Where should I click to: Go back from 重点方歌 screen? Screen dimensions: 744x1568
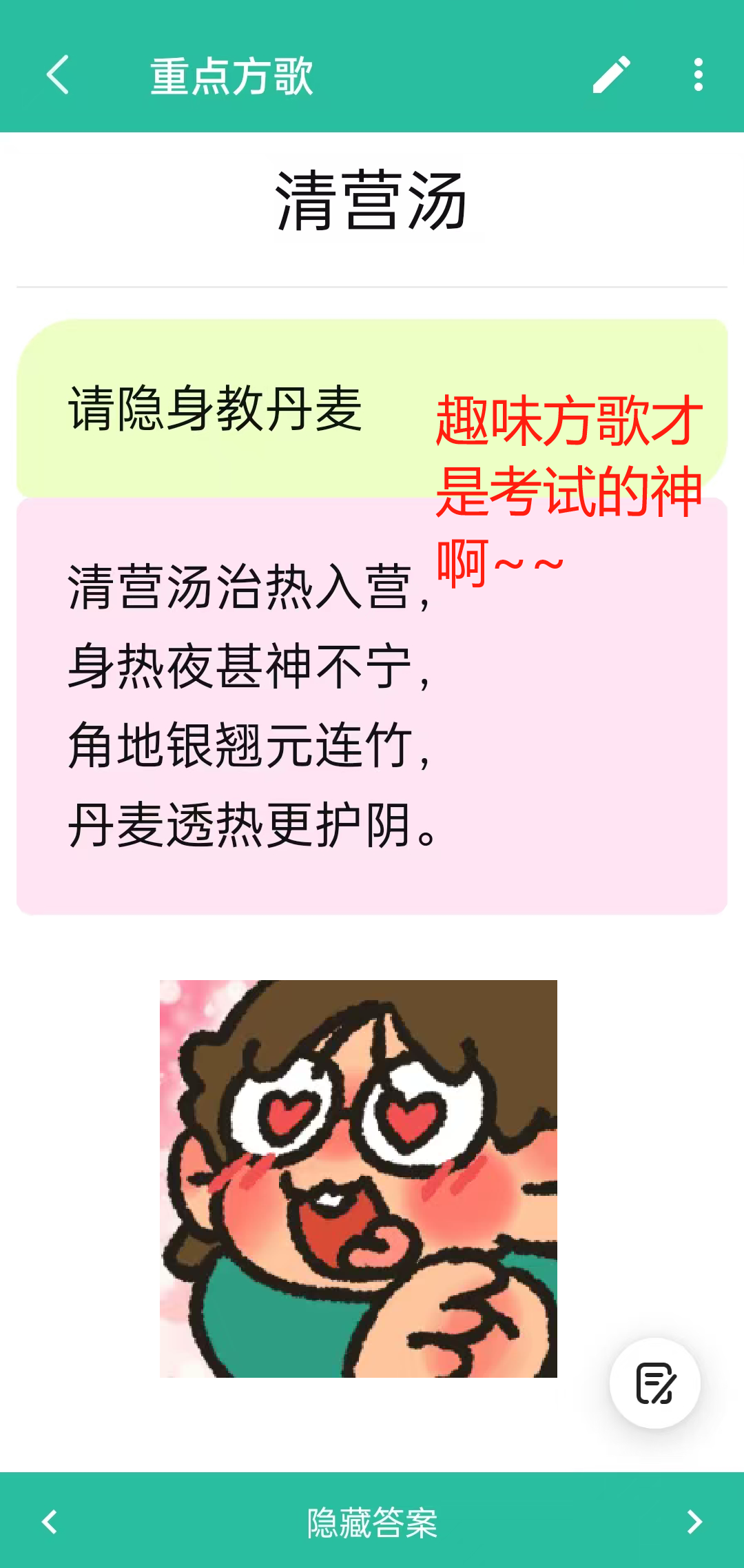pos(58,74)
